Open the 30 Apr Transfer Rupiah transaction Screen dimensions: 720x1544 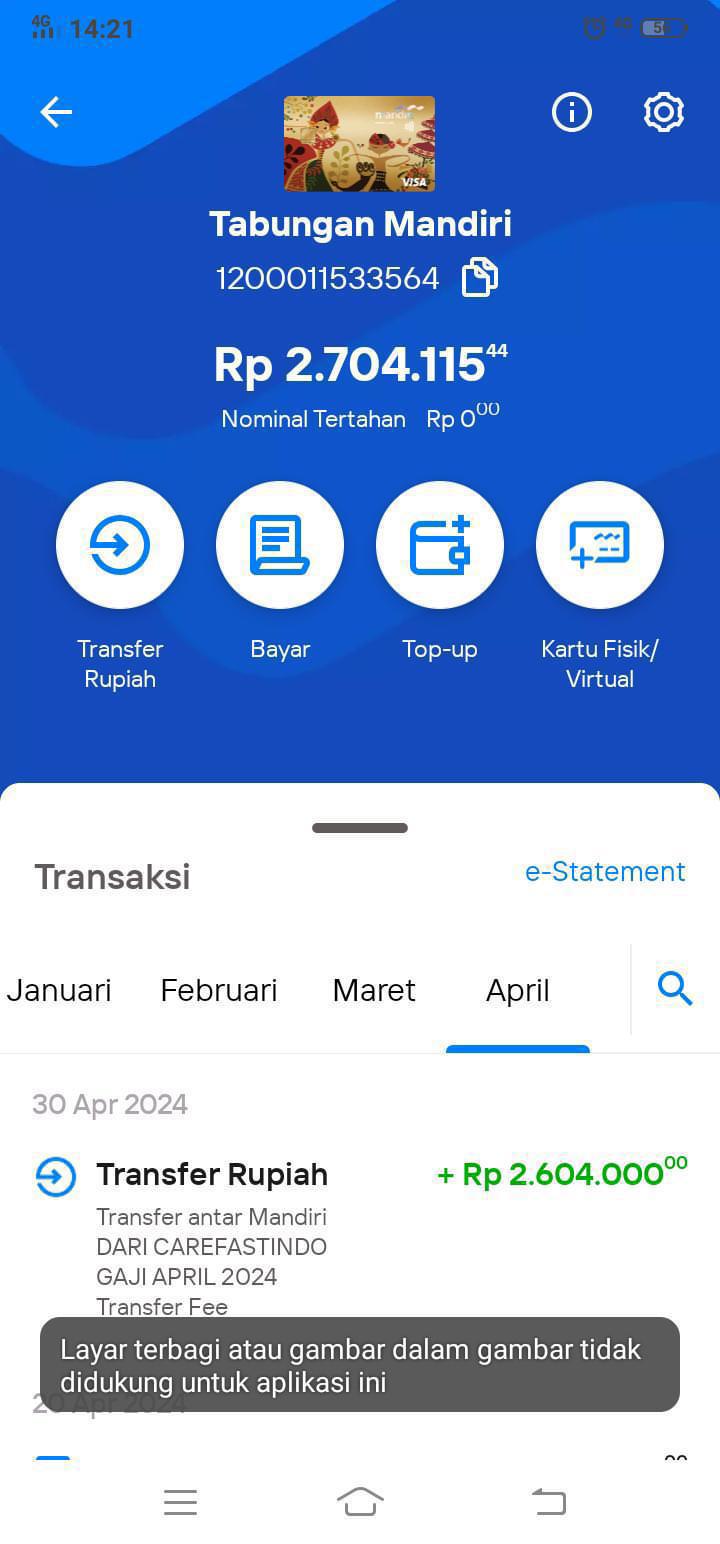360,1237
